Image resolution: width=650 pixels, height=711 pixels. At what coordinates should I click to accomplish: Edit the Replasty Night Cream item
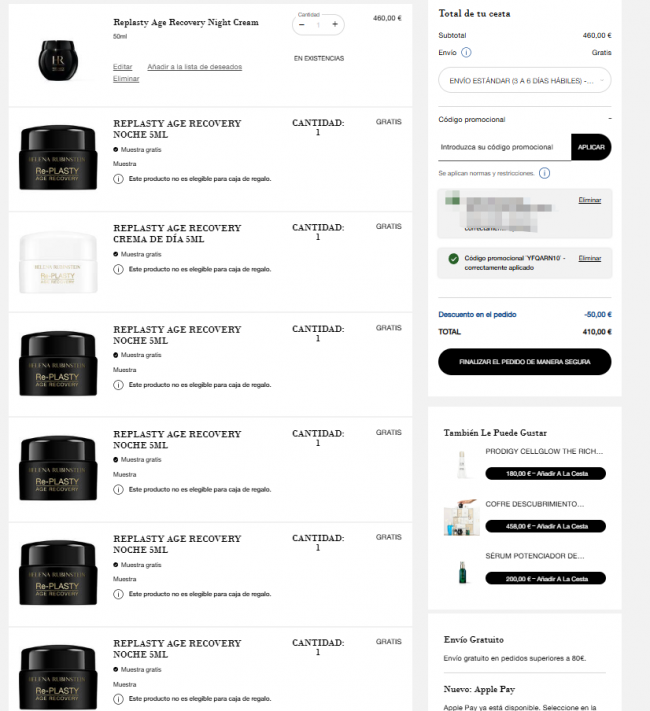[122, 67]
